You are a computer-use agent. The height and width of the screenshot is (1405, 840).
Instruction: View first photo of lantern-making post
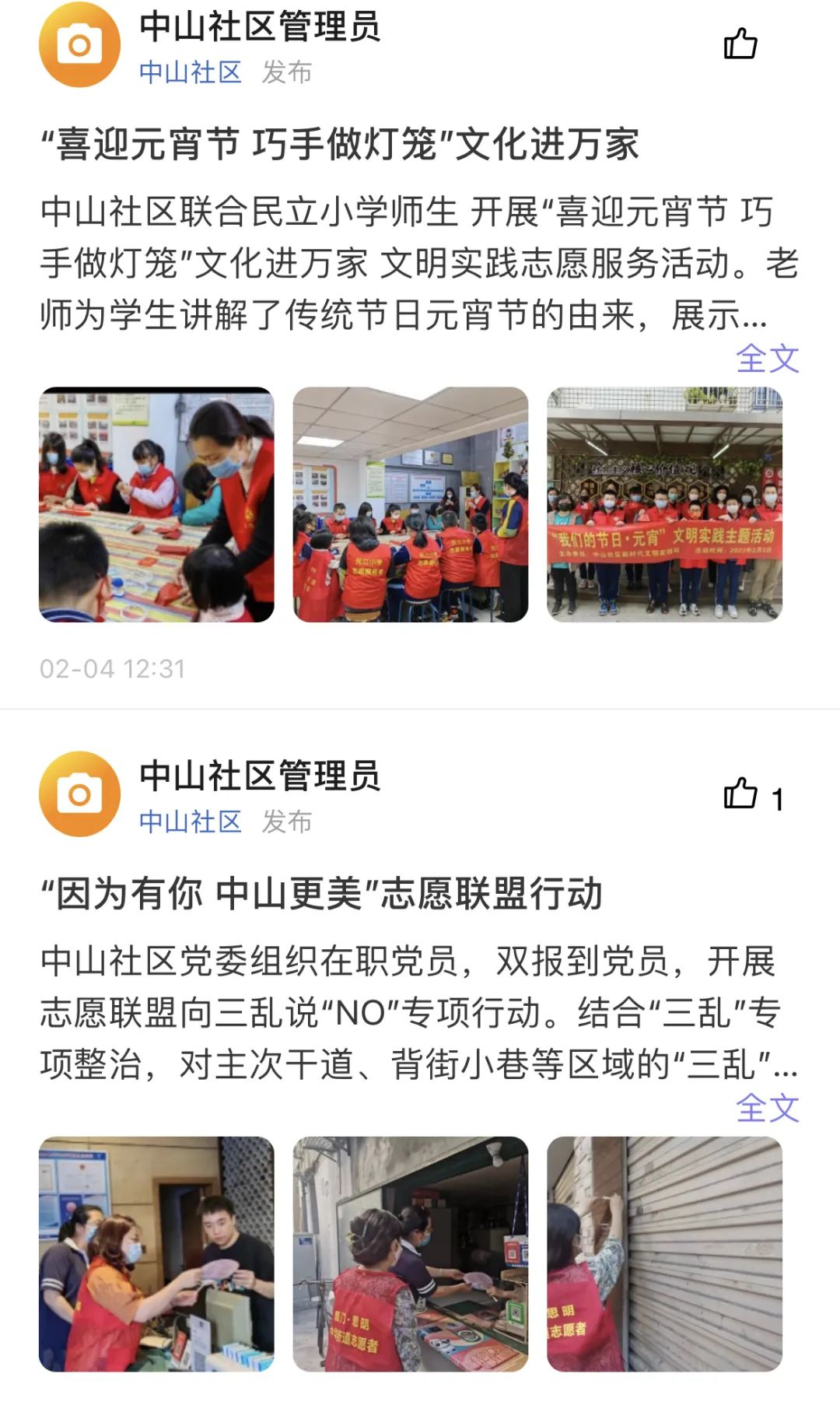click(156, 504)
